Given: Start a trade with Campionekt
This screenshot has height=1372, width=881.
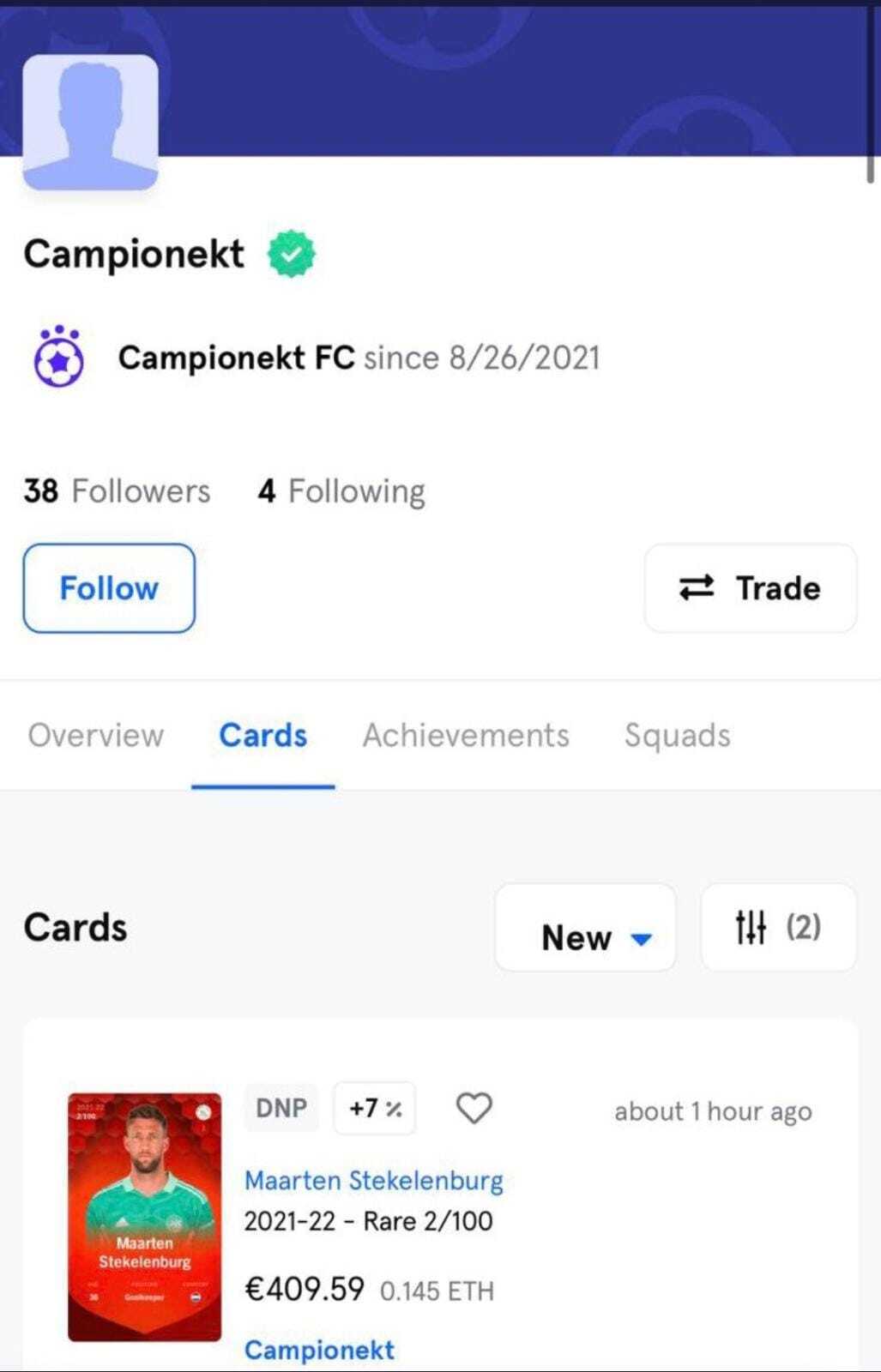Looking at the screenshot, I should 750,588.
